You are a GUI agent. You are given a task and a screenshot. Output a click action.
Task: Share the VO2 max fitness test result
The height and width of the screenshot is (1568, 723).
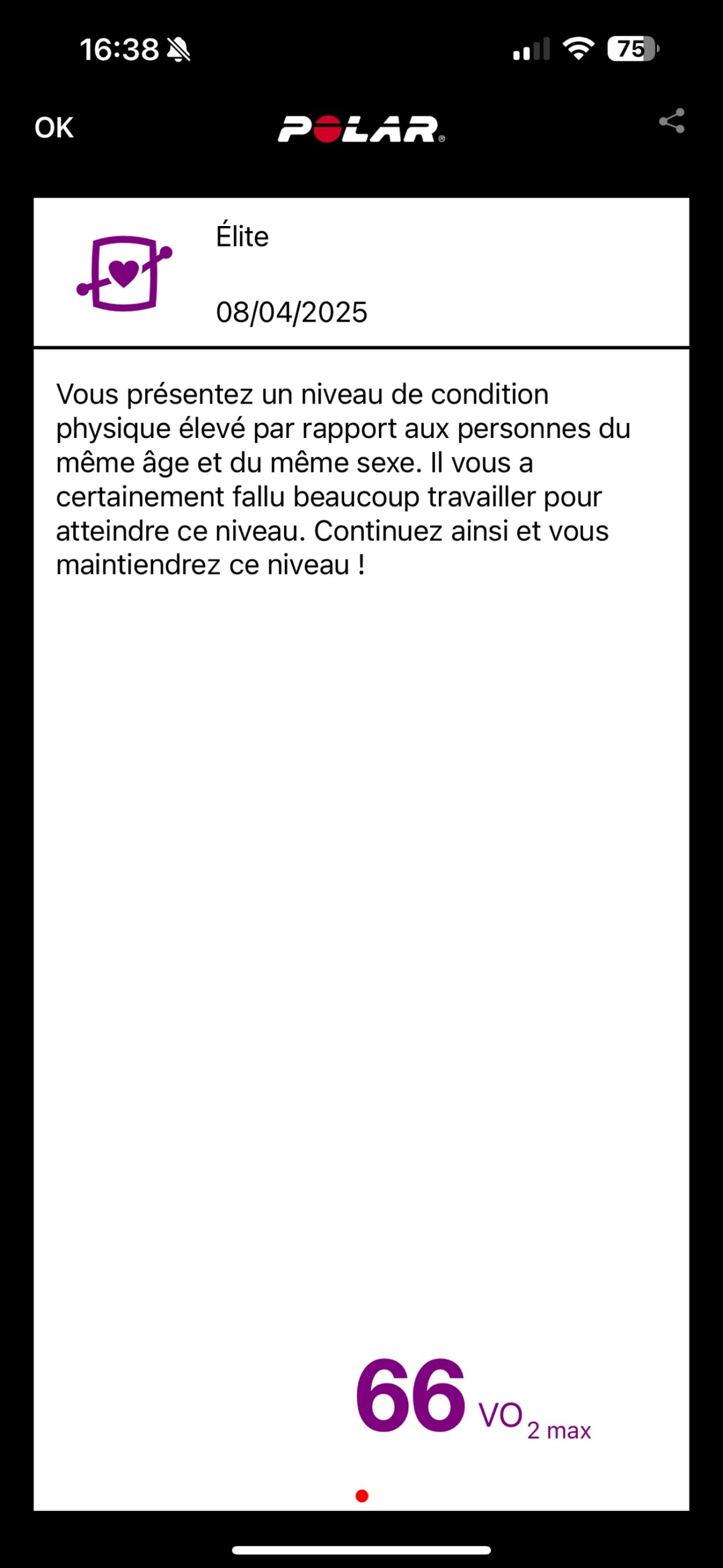(x=671, y=121)
